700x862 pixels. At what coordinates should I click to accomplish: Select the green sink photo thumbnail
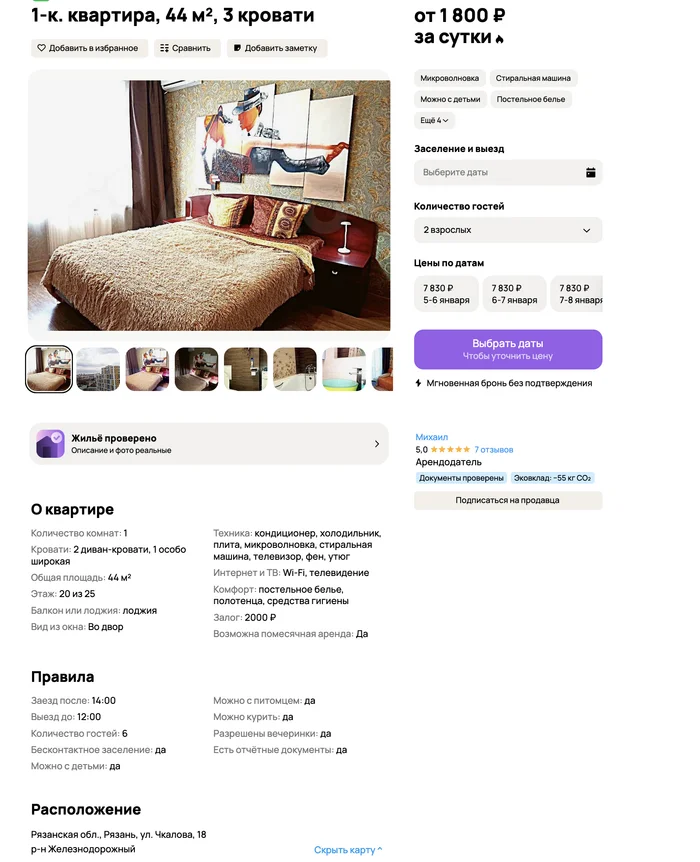click(x=344, y=369)
